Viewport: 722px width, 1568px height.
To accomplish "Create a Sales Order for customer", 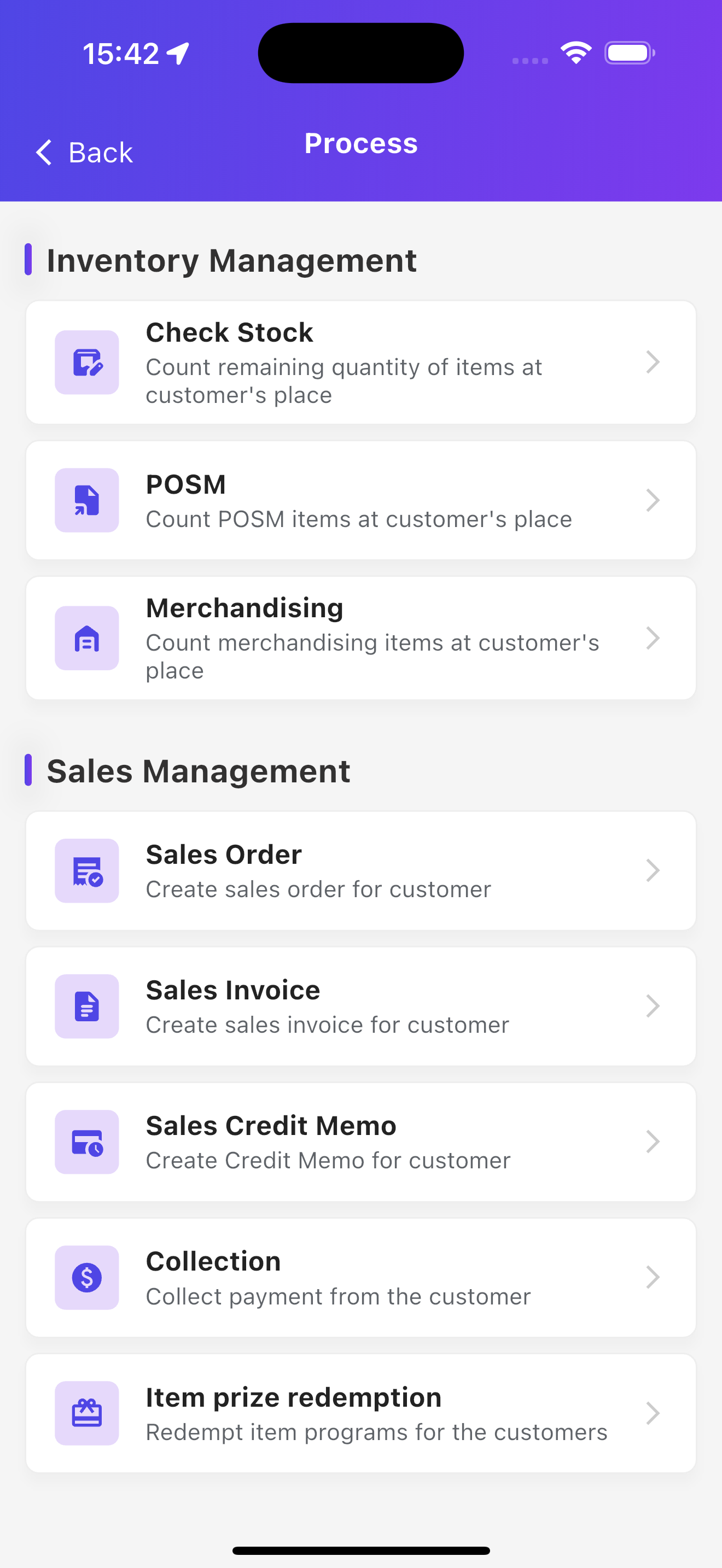I will (x=361, y=870).
